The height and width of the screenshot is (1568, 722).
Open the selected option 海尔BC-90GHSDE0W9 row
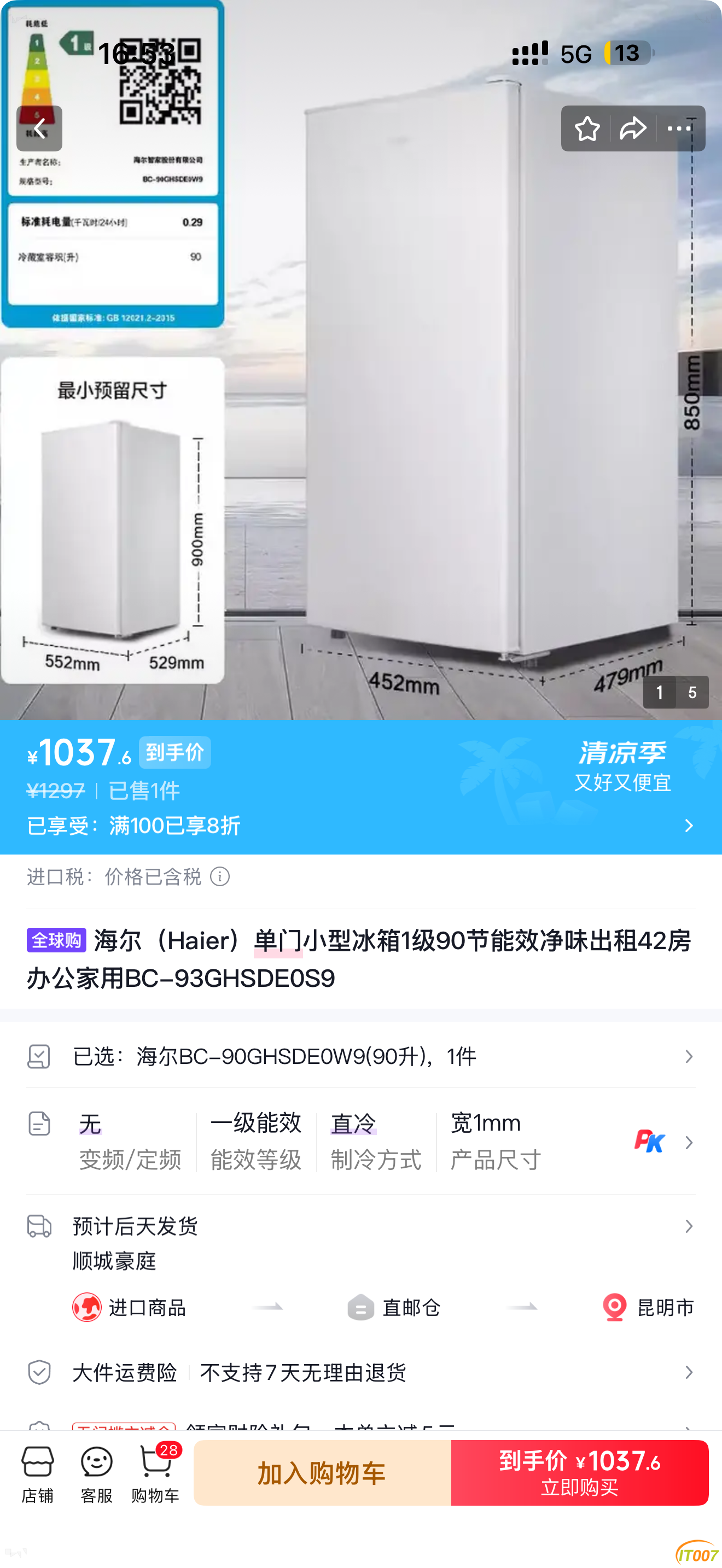click(x=361, y=1056)
